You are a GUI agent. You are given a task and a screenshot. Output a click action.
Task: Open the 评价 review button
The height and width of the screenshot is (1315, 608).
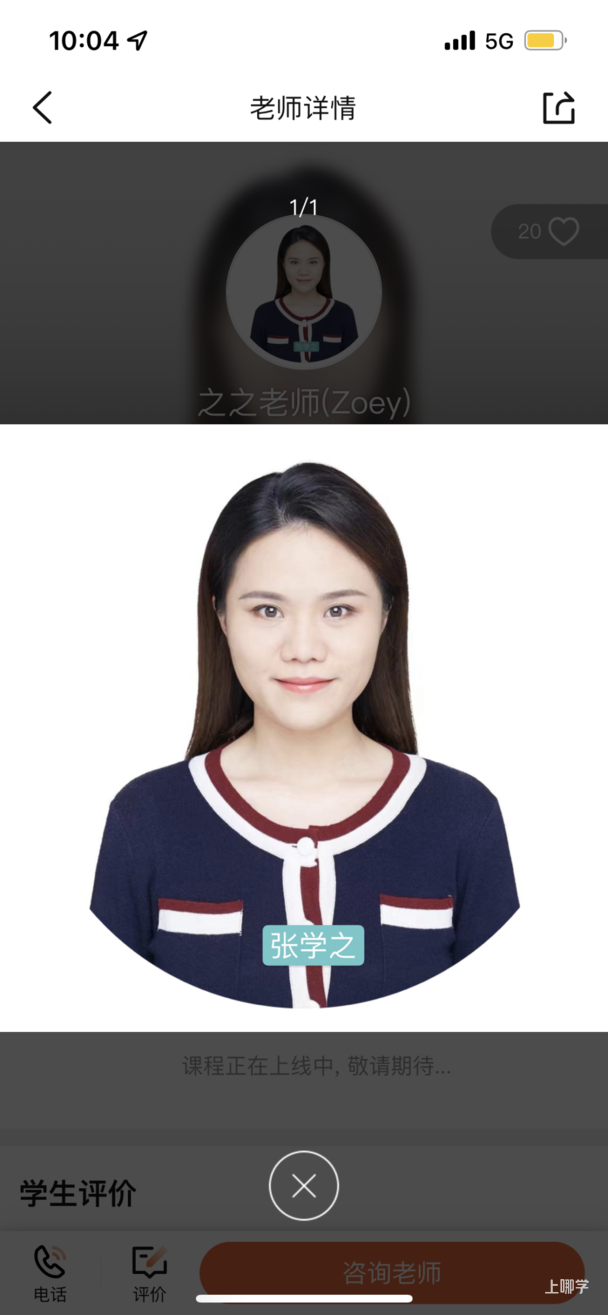point(150,1272)
